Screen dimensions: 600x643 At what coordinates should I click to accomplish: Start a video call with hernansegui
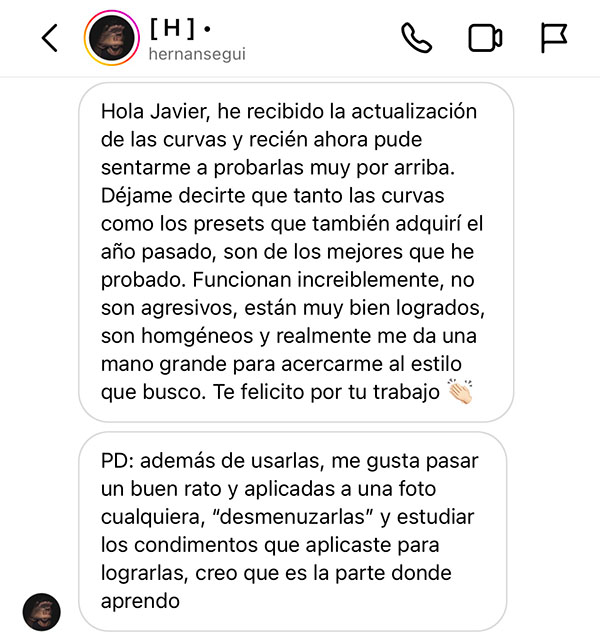[x=485, y=38]
